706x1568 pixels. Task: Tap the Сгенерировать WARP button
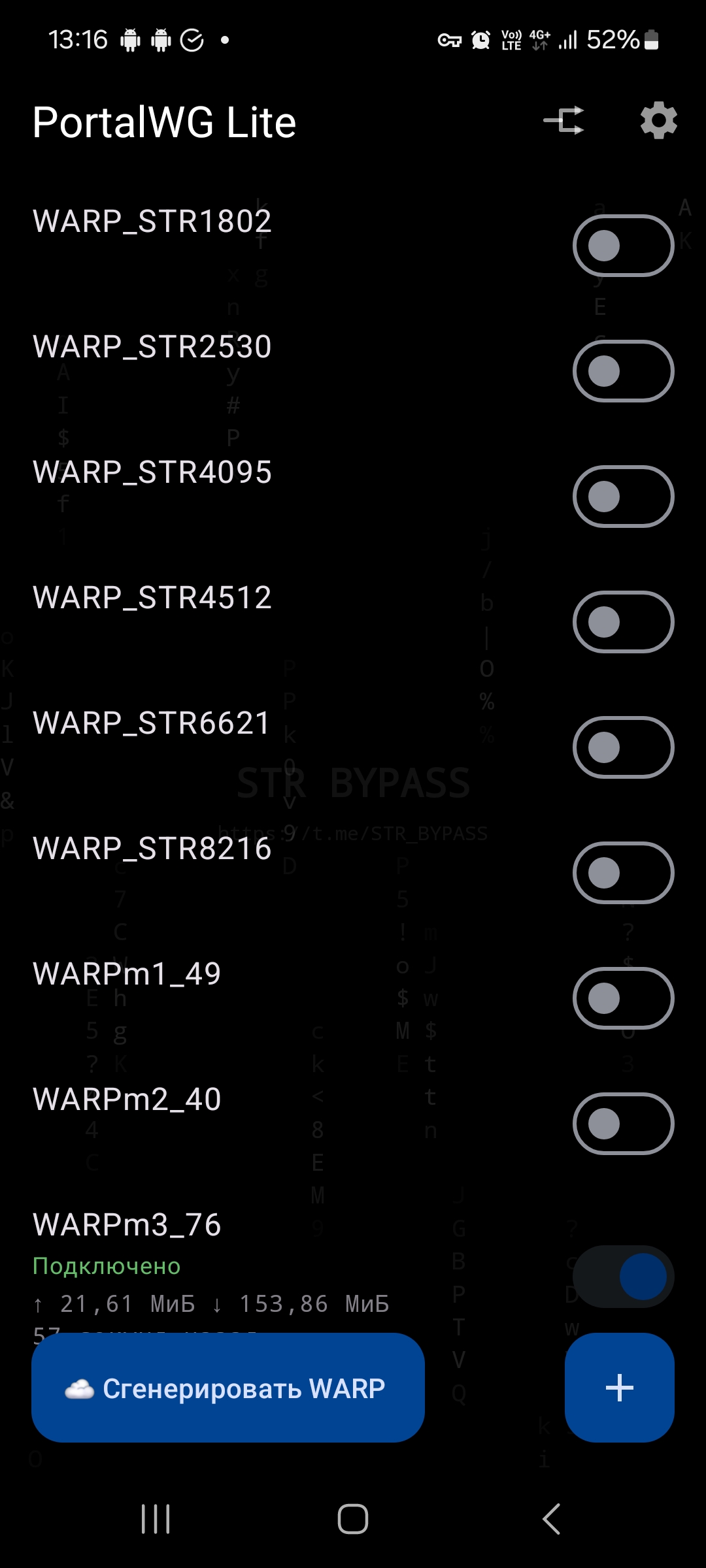coord(228,1388)
